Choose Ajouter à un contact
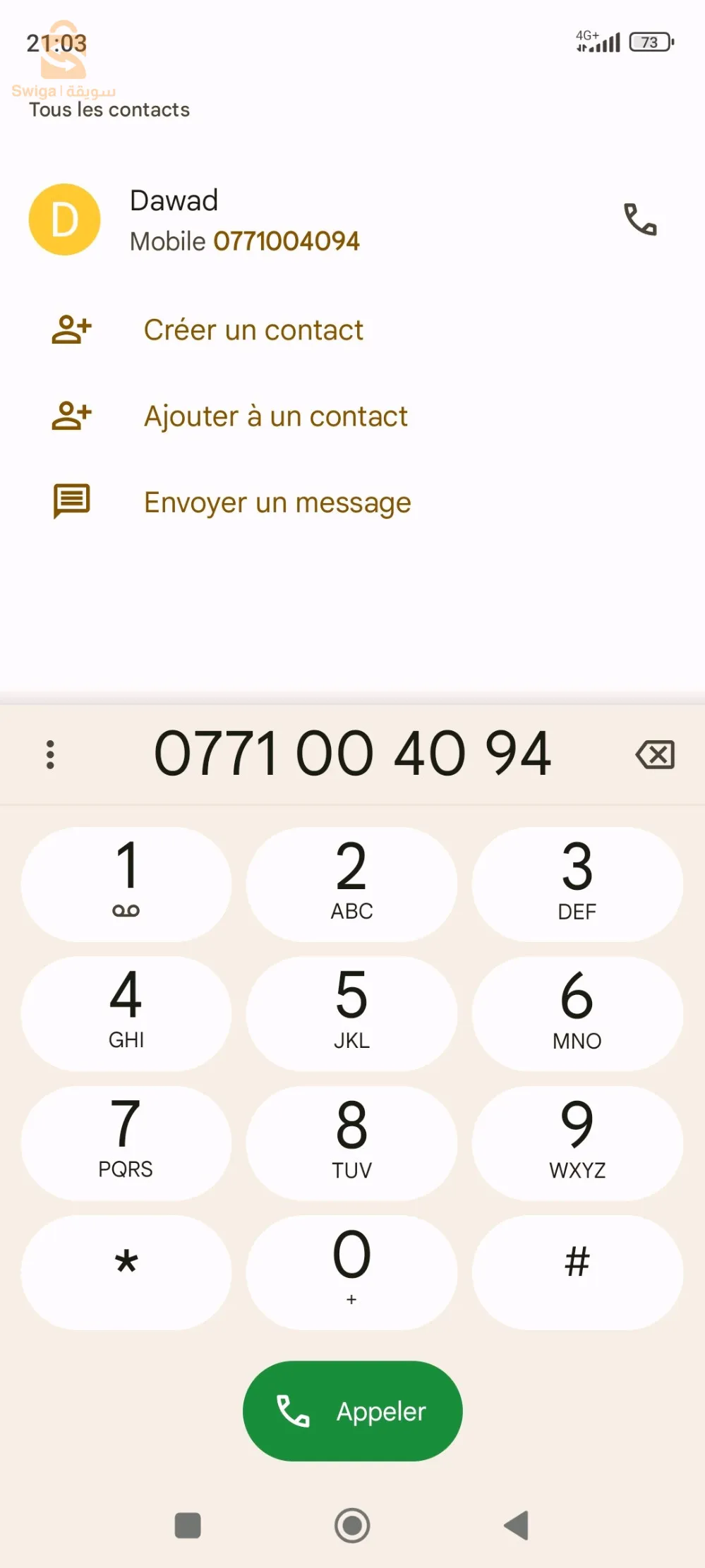The height and width of the screenshot is (1568, 705). pyautogui.click(x=275, y=416)
